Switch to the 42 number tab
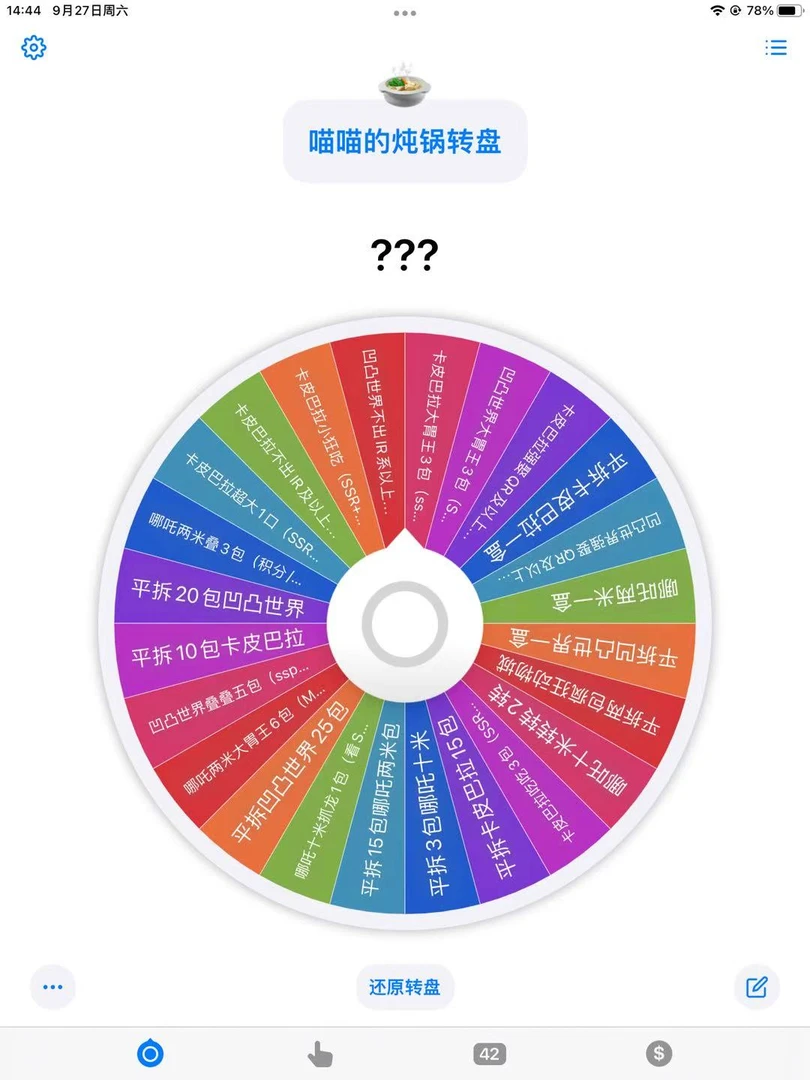Screen dimensions: 810x1080 (489, 1053)
